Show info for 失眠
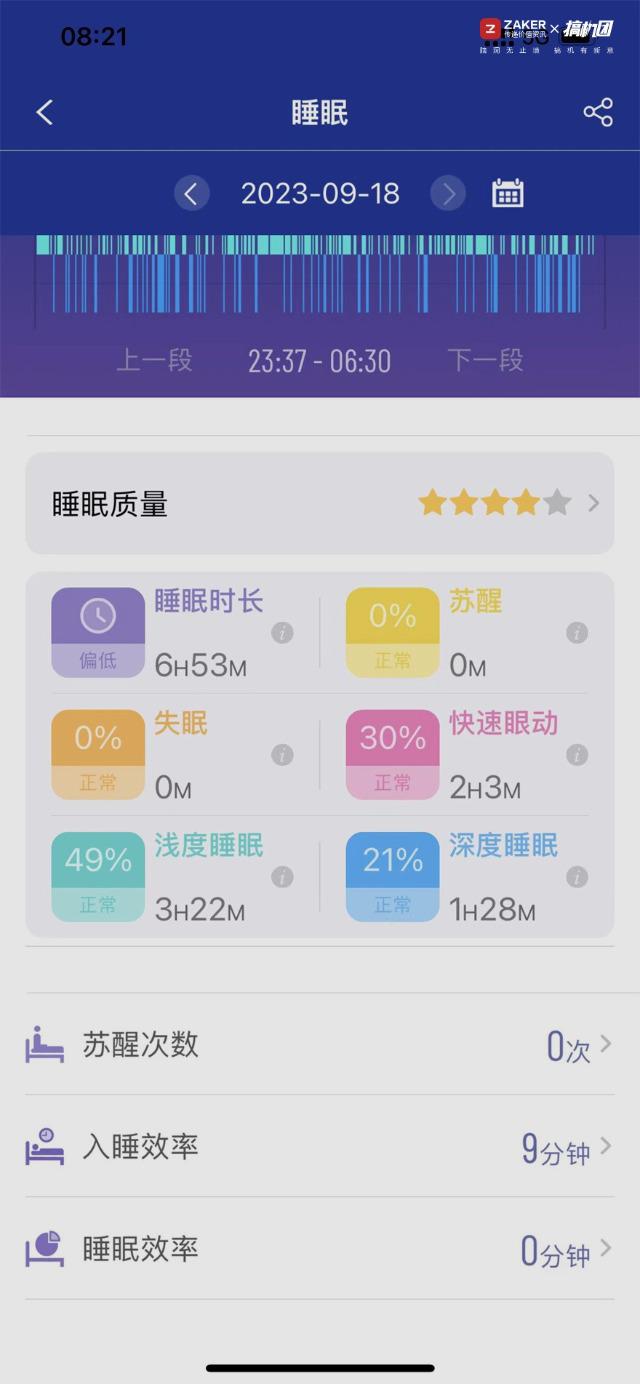This screenshot has height=1384, width=640. 283,755
